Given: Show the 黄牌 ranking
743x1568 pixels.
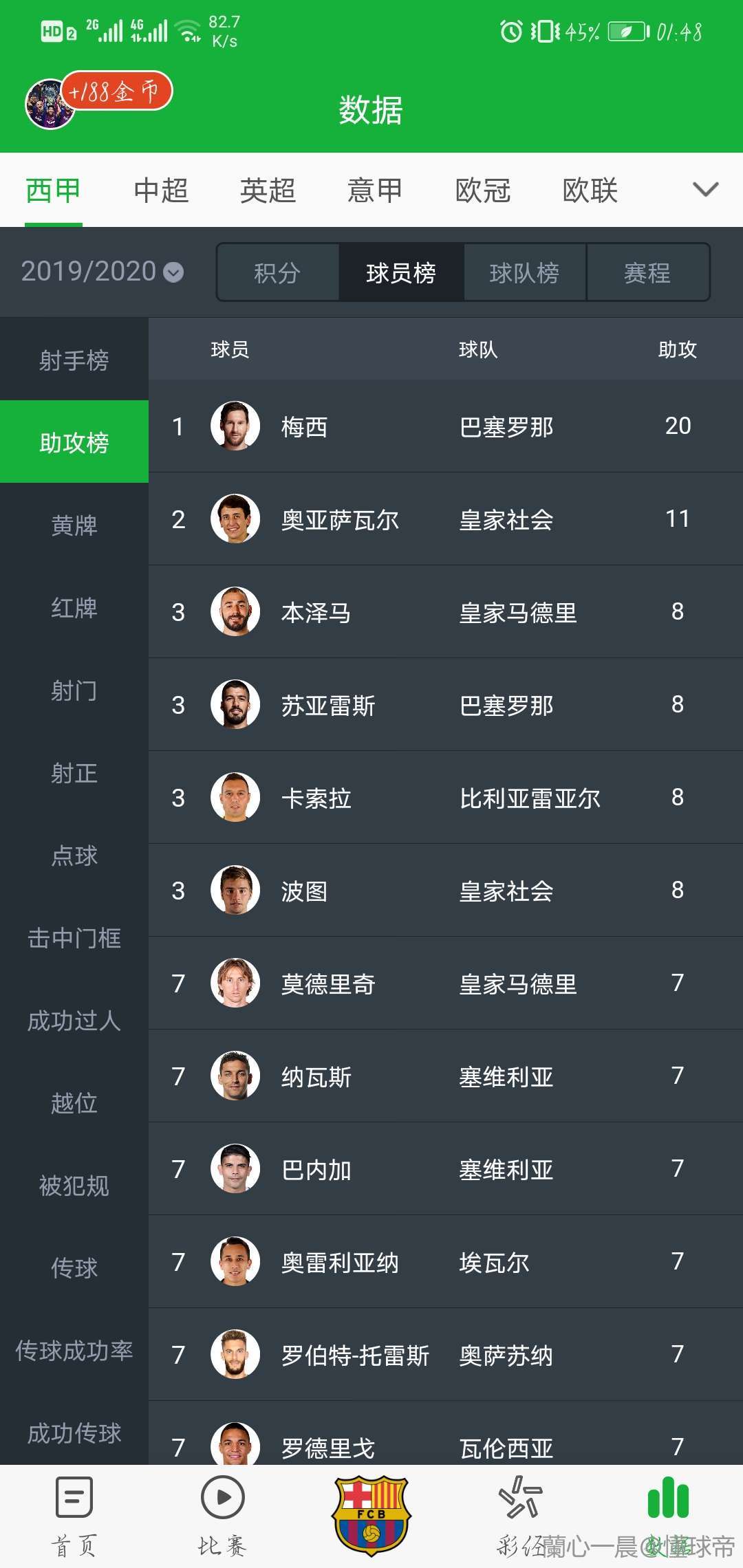Looking at the screenshot, I should click(x=74, y=525).
